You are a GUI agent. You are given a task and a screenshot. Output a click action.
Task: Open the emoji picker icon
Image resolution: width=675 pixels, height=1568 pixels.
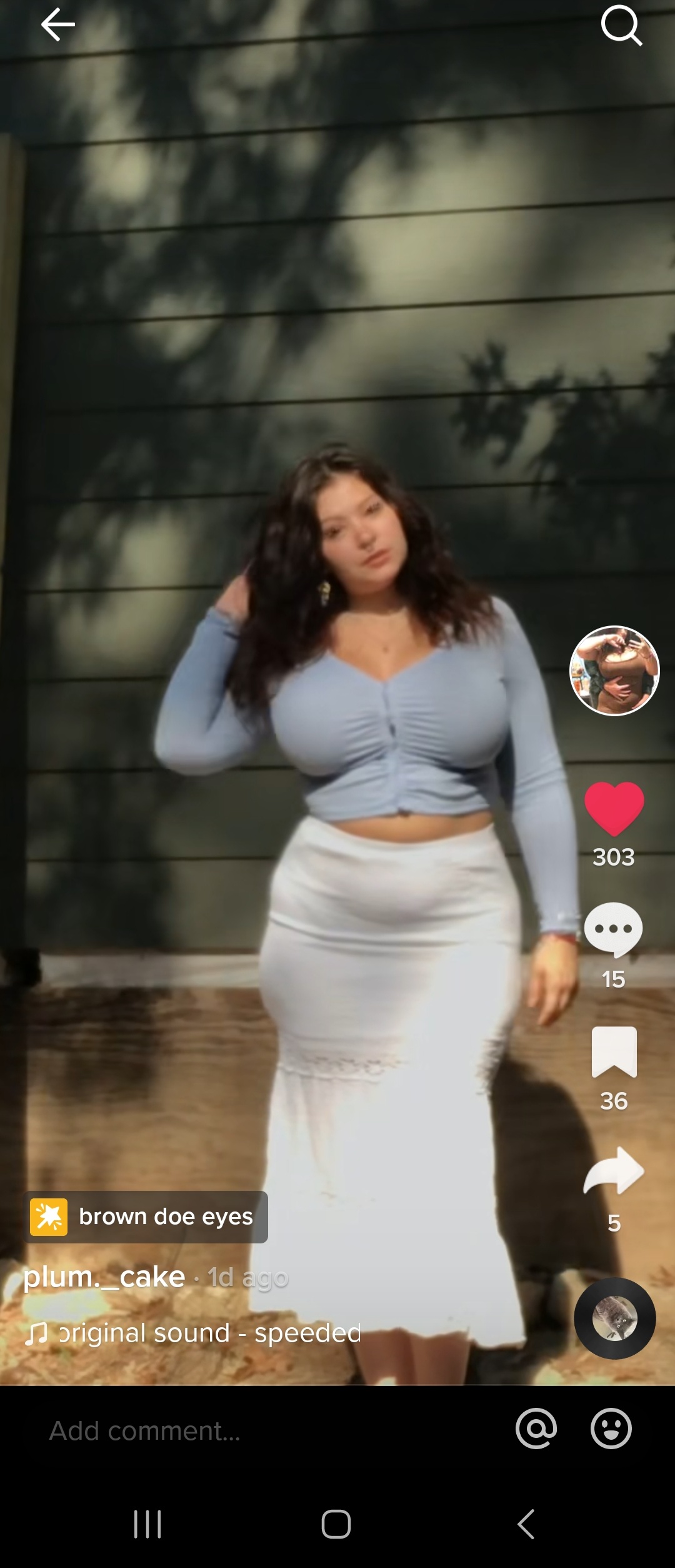(x=611, y=1429)
